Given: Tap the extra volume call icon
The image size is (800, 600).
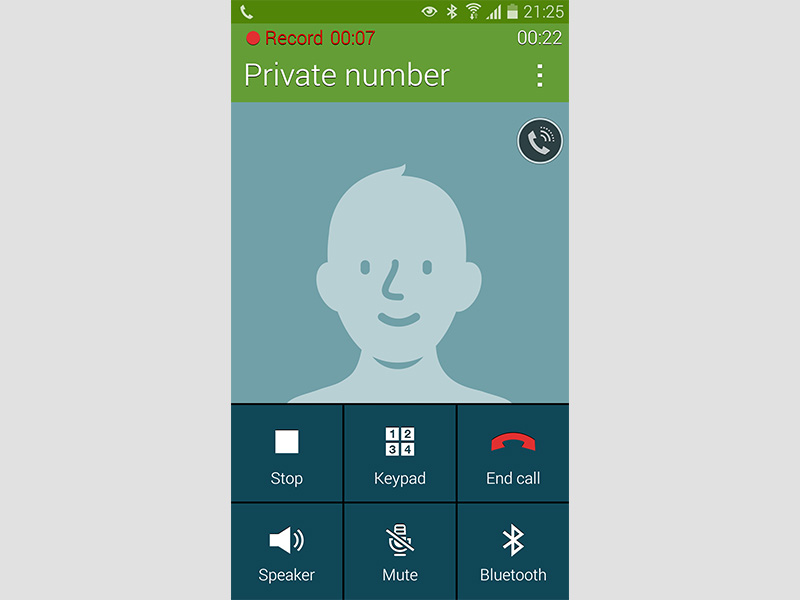Looking at the screenshot, I should 540,141.
